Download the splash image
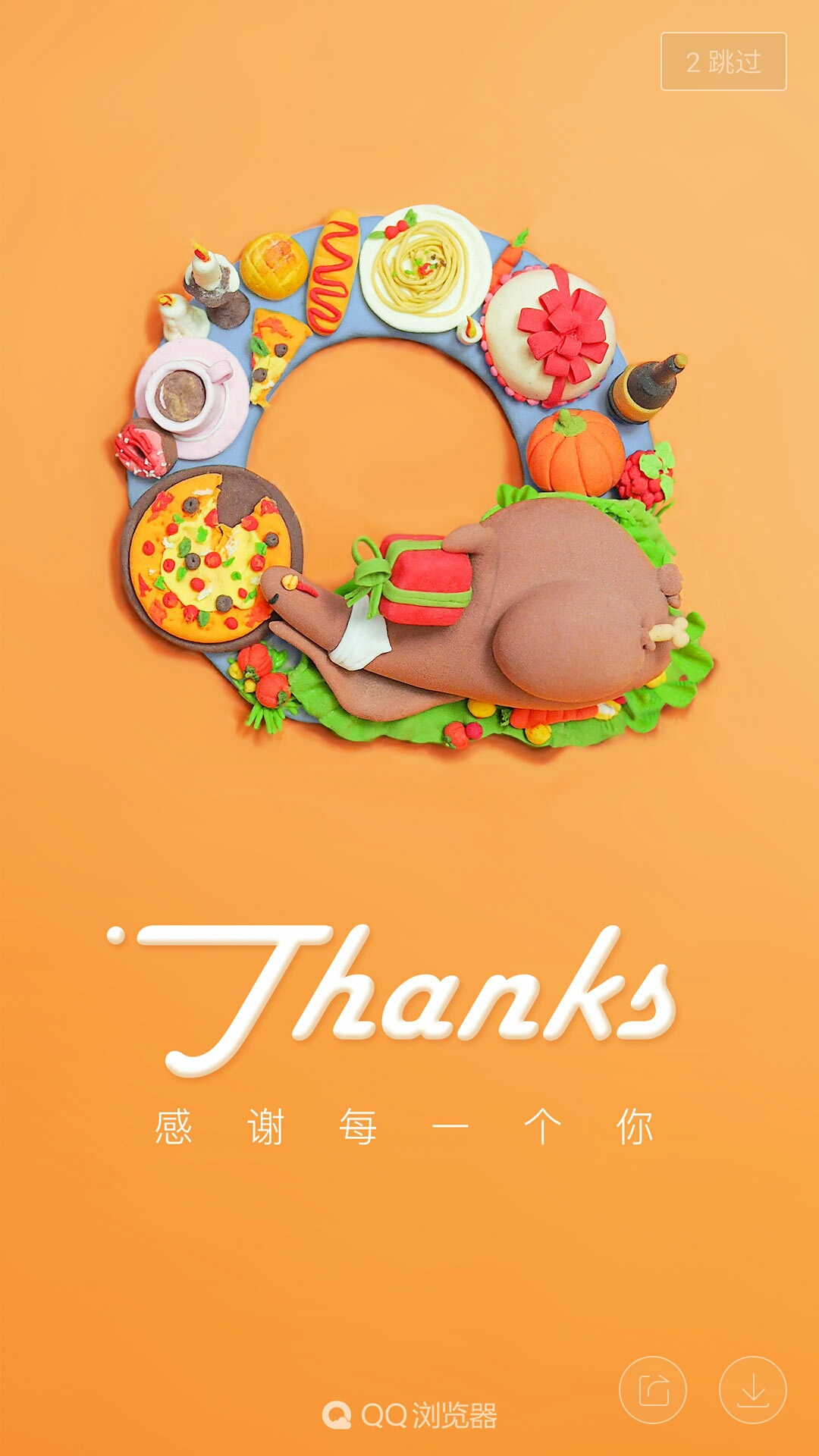Image resolution: width=819 pixels, height=1456 pixels. click(752, 1390)
